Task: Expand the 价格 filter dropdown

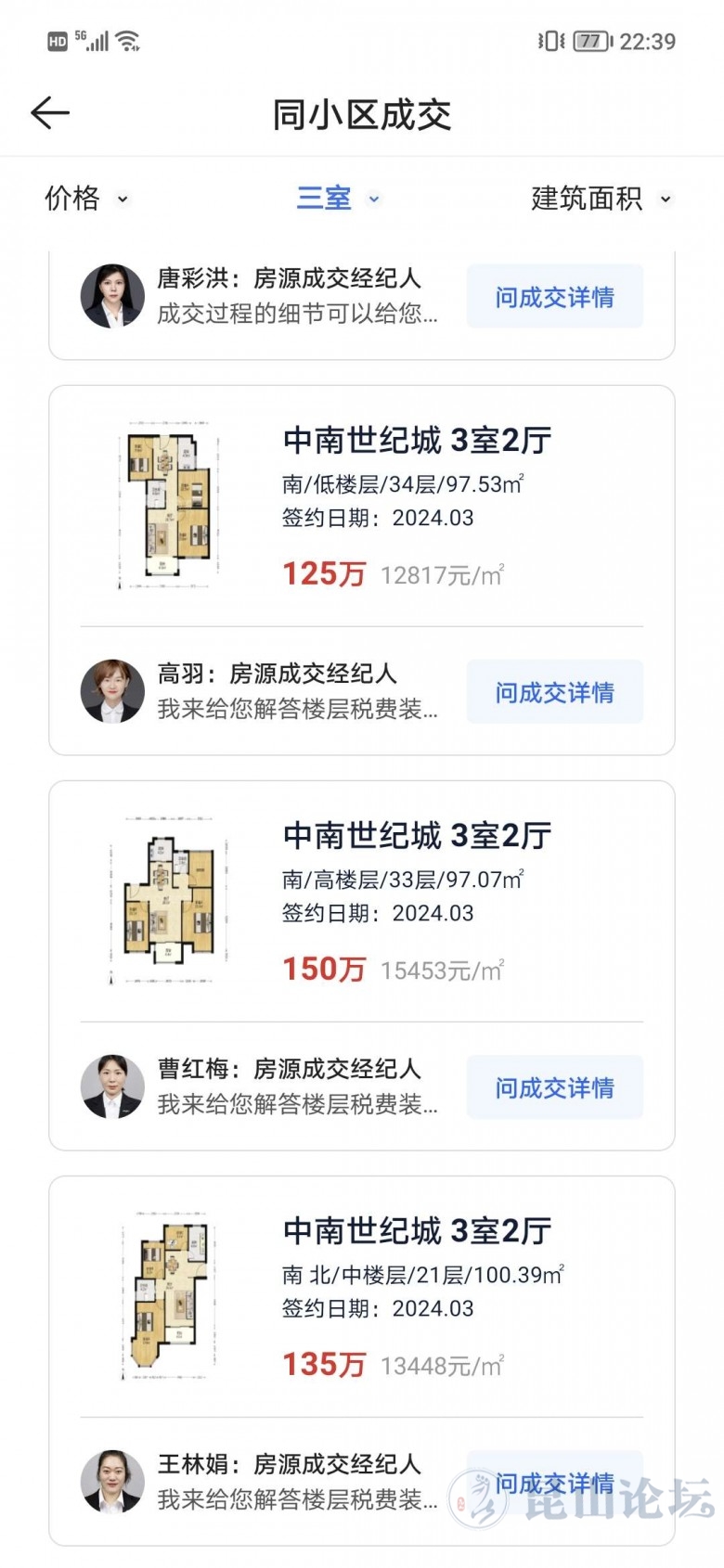Action: [x=86, y=199]
